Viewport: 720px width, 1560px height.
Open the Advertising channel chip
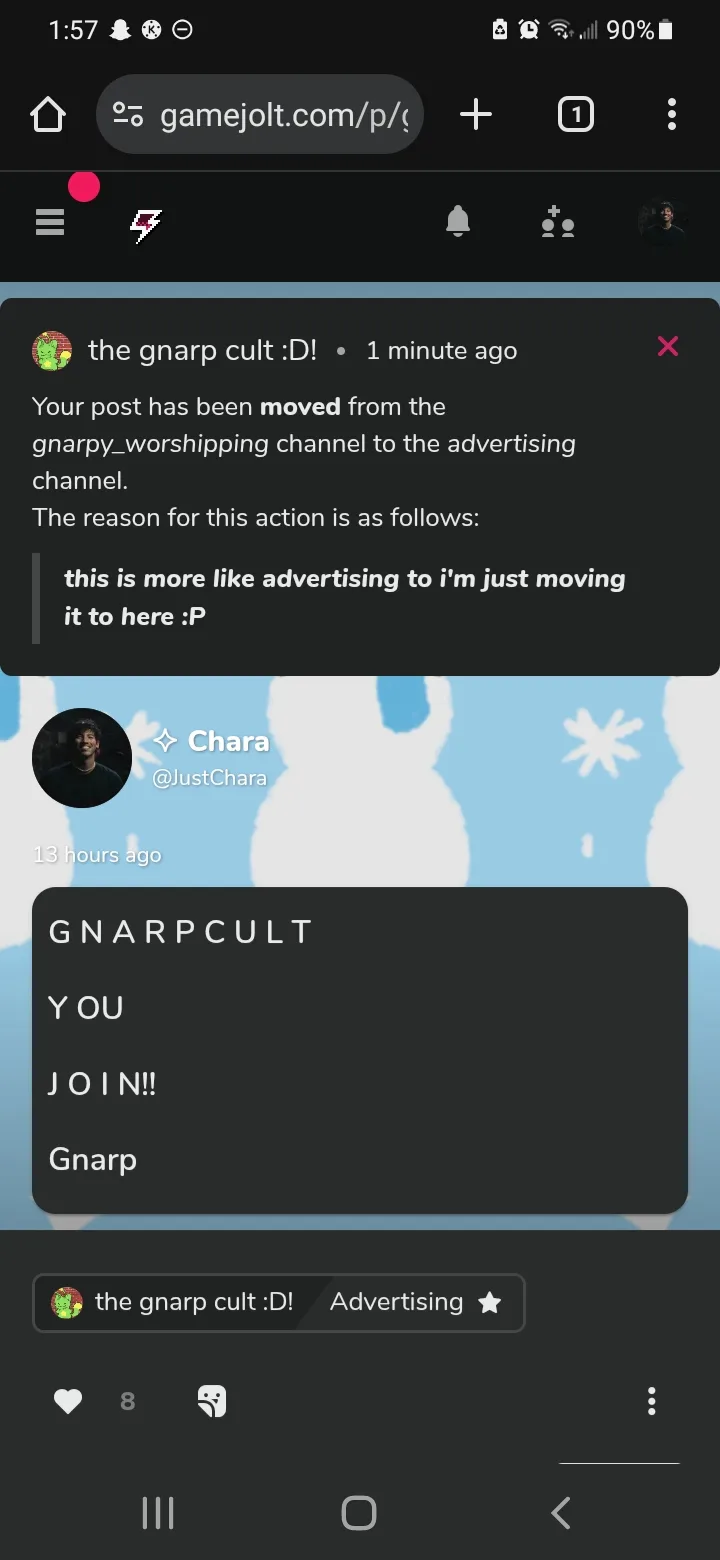[412, 1302]
